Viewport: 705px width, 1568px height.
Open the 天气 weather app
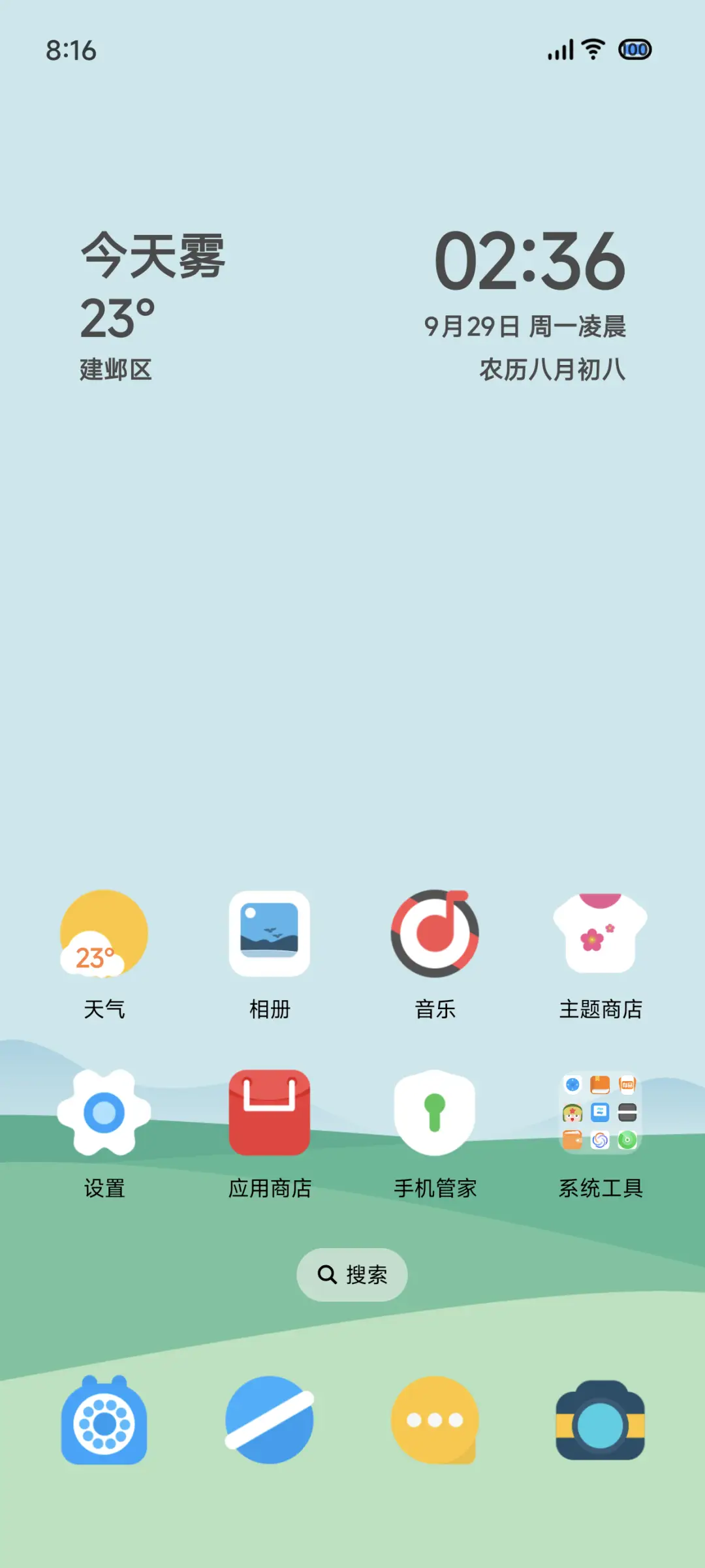tap(104, 935)
